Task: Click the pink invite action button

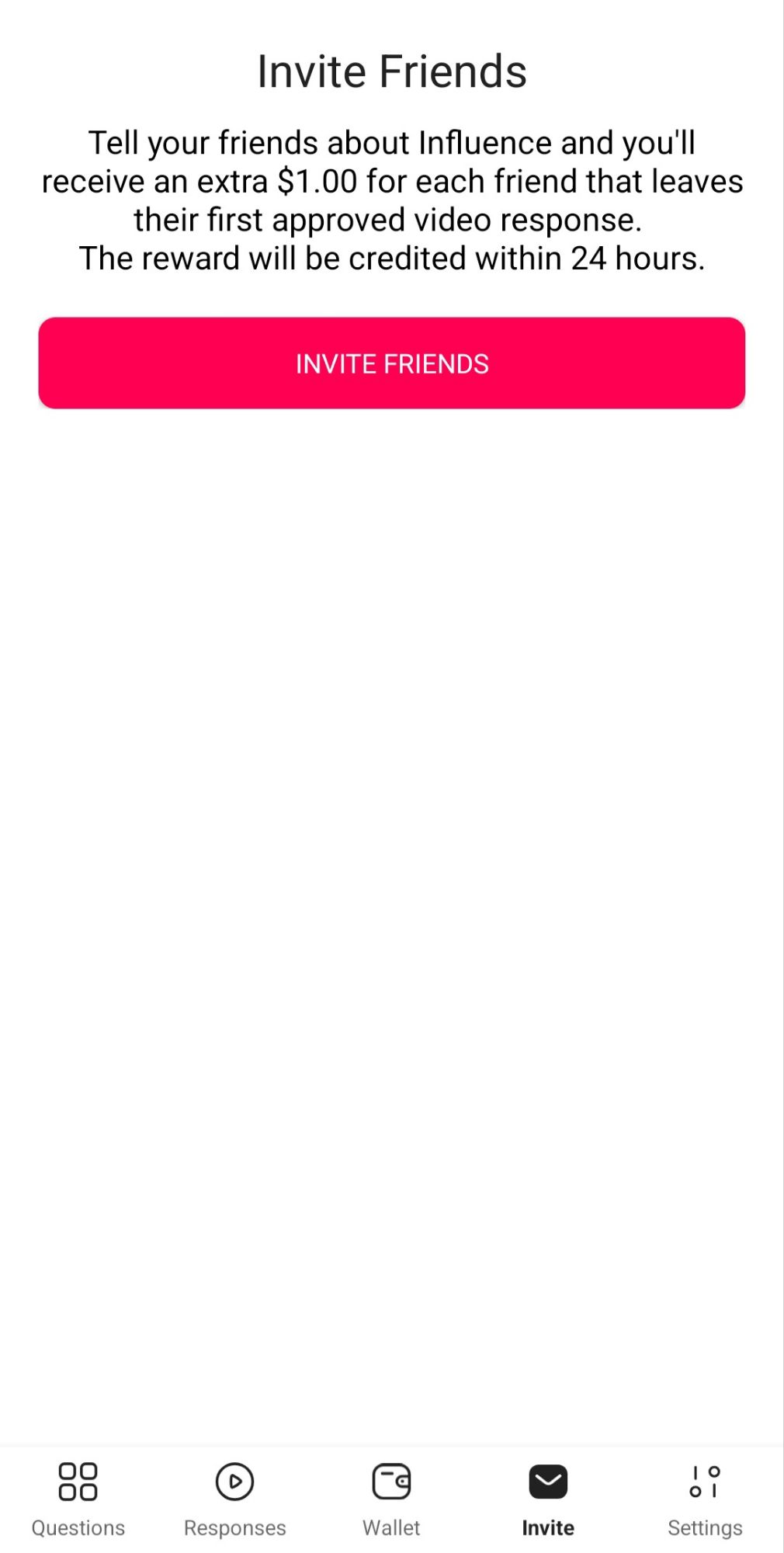Action: [392, 363]
